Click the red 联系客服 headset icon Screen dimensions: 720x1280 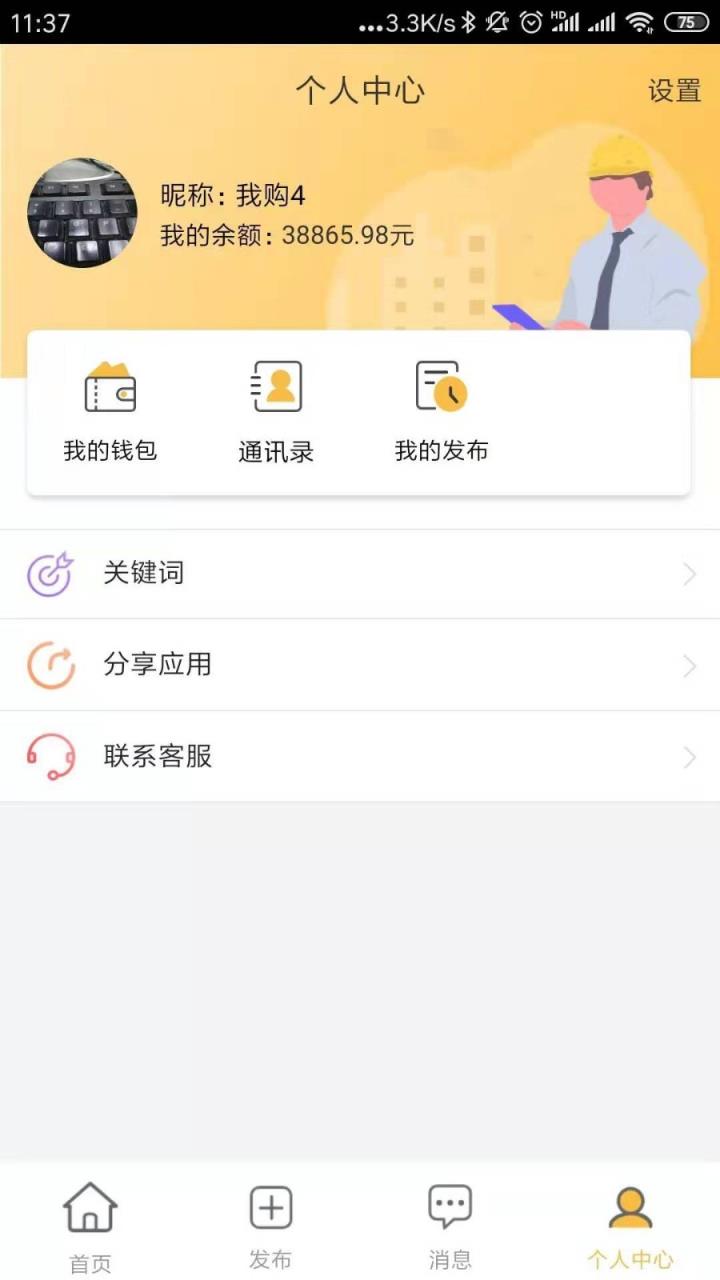click(51, 756)
